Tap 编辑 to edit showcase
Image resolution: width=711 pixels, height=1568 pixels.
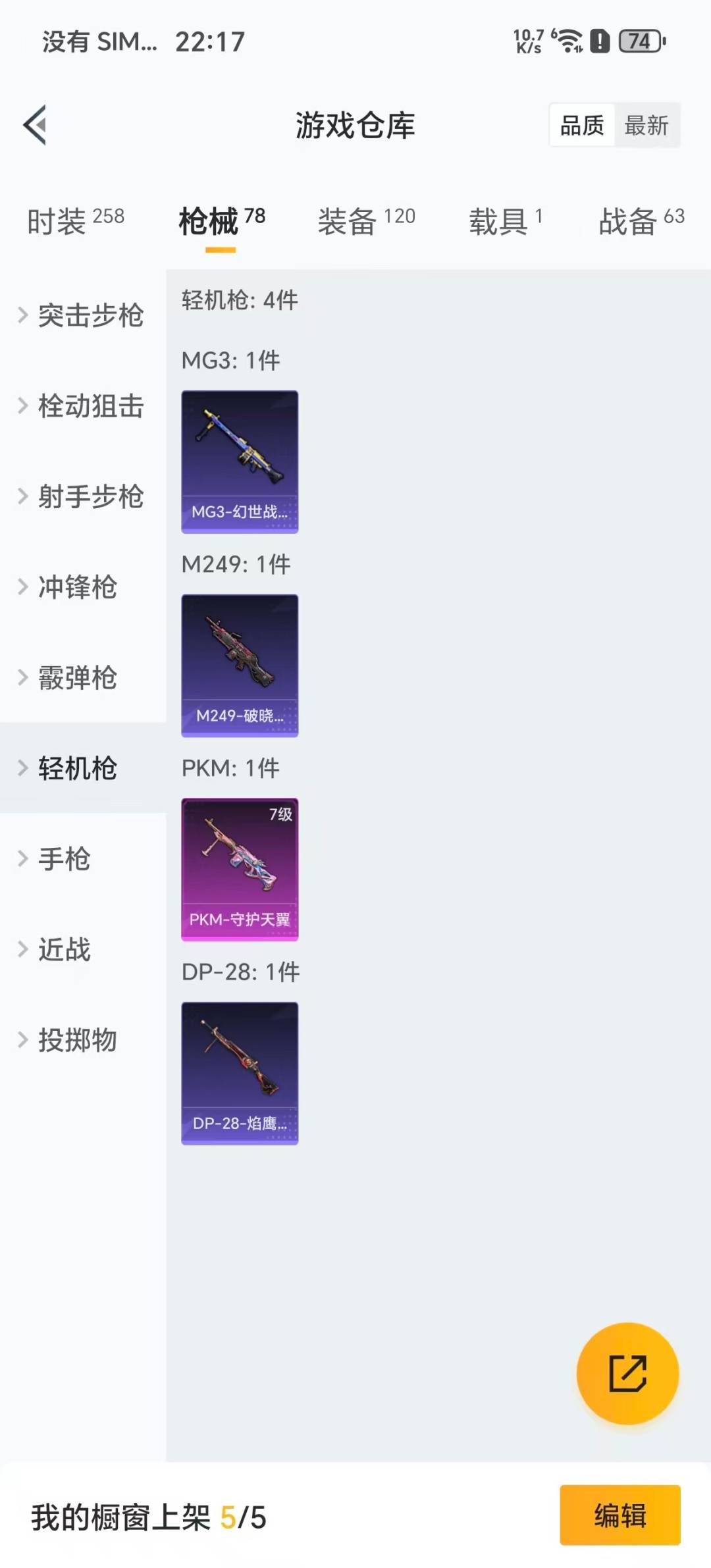[x=620, y=1515]
